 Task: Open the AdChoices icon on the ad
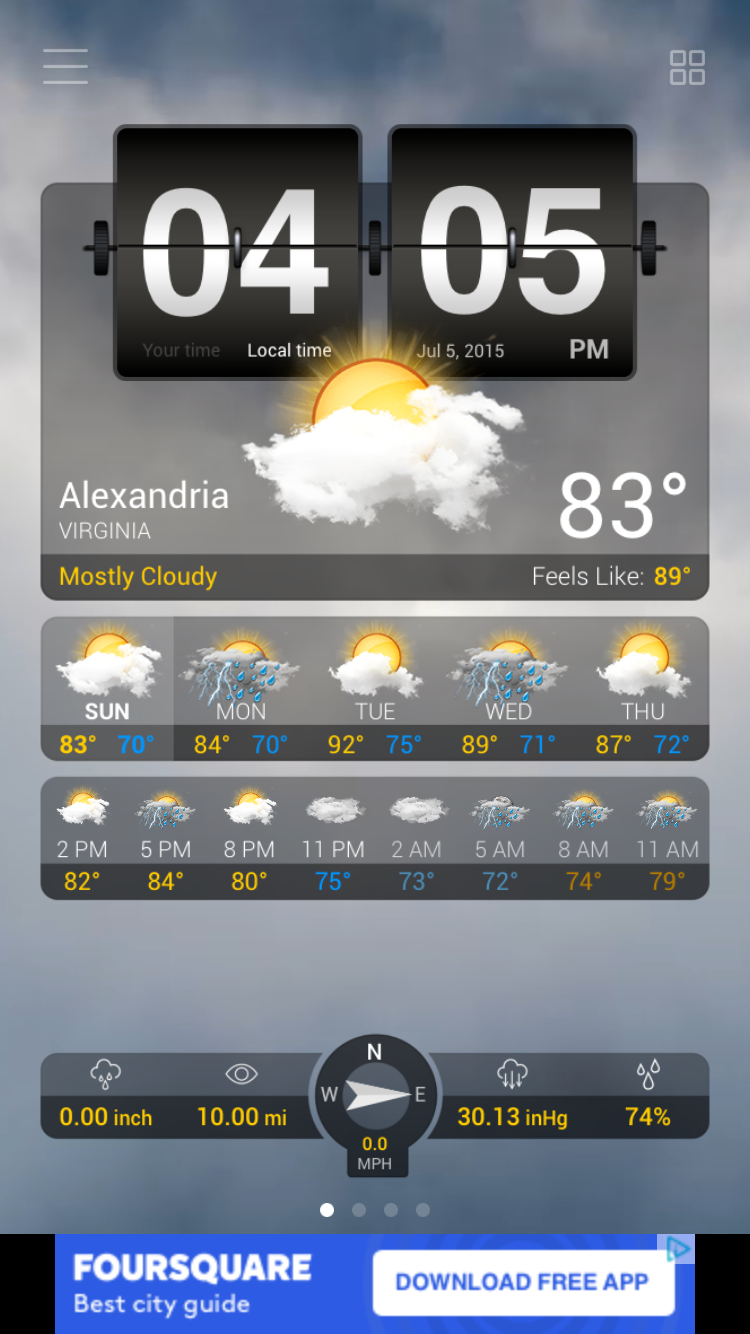(679, 1248)
